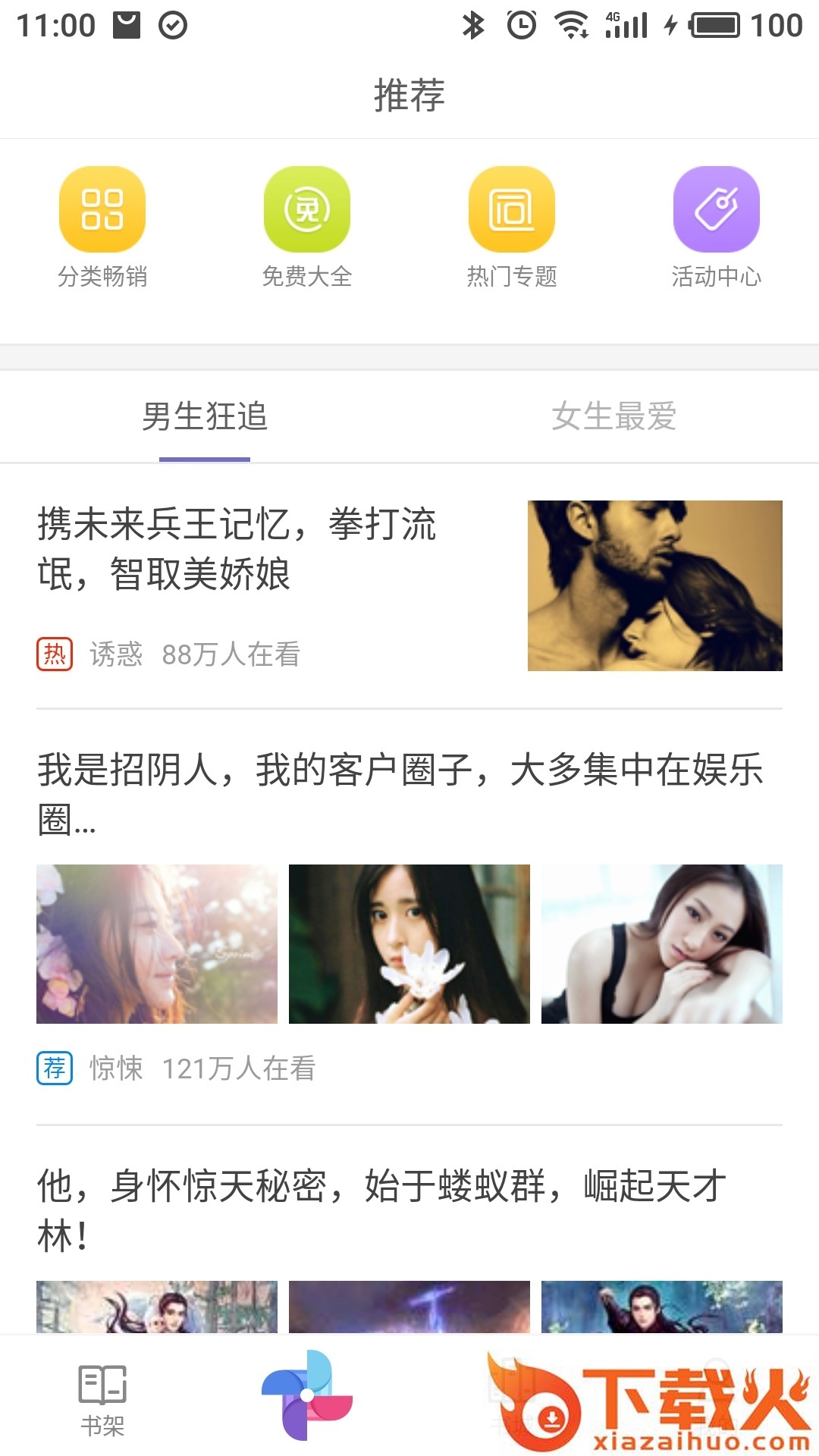Open the story 他，身怀惊天秘密
This screenshot has height=1456, width=819.
click(x=382, y=1210)
